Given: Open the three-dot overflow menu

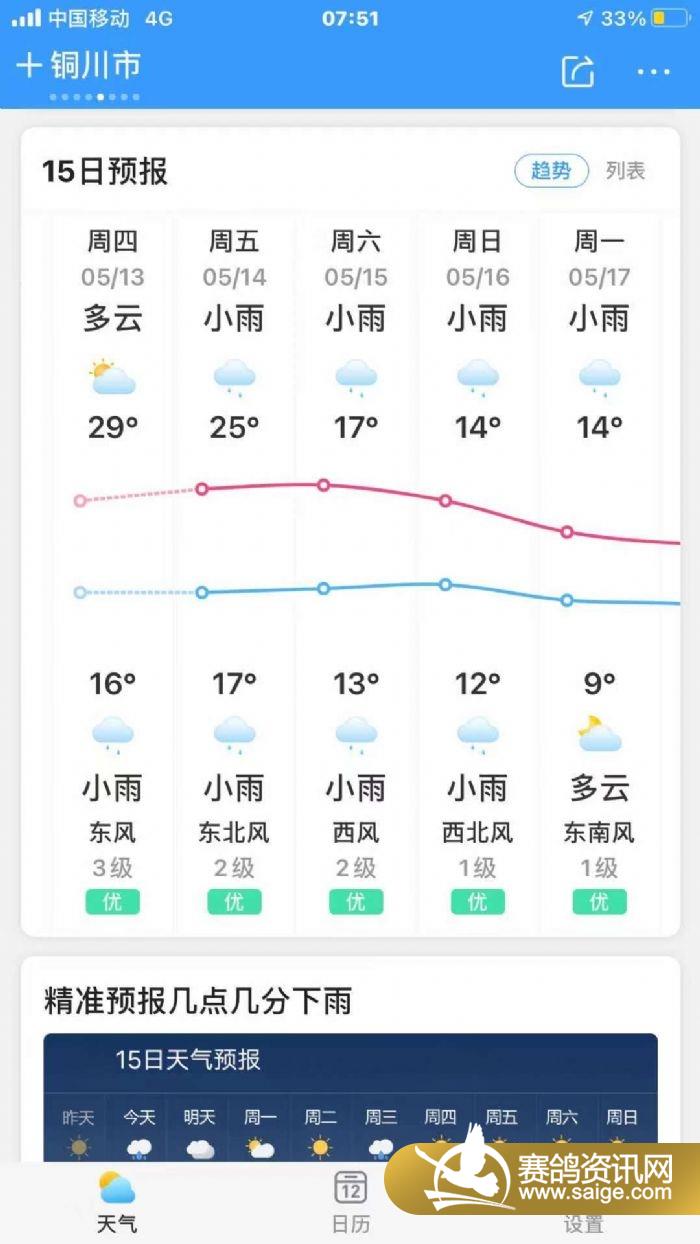Looking at the screenshot, I should click(x=653, y=71).
